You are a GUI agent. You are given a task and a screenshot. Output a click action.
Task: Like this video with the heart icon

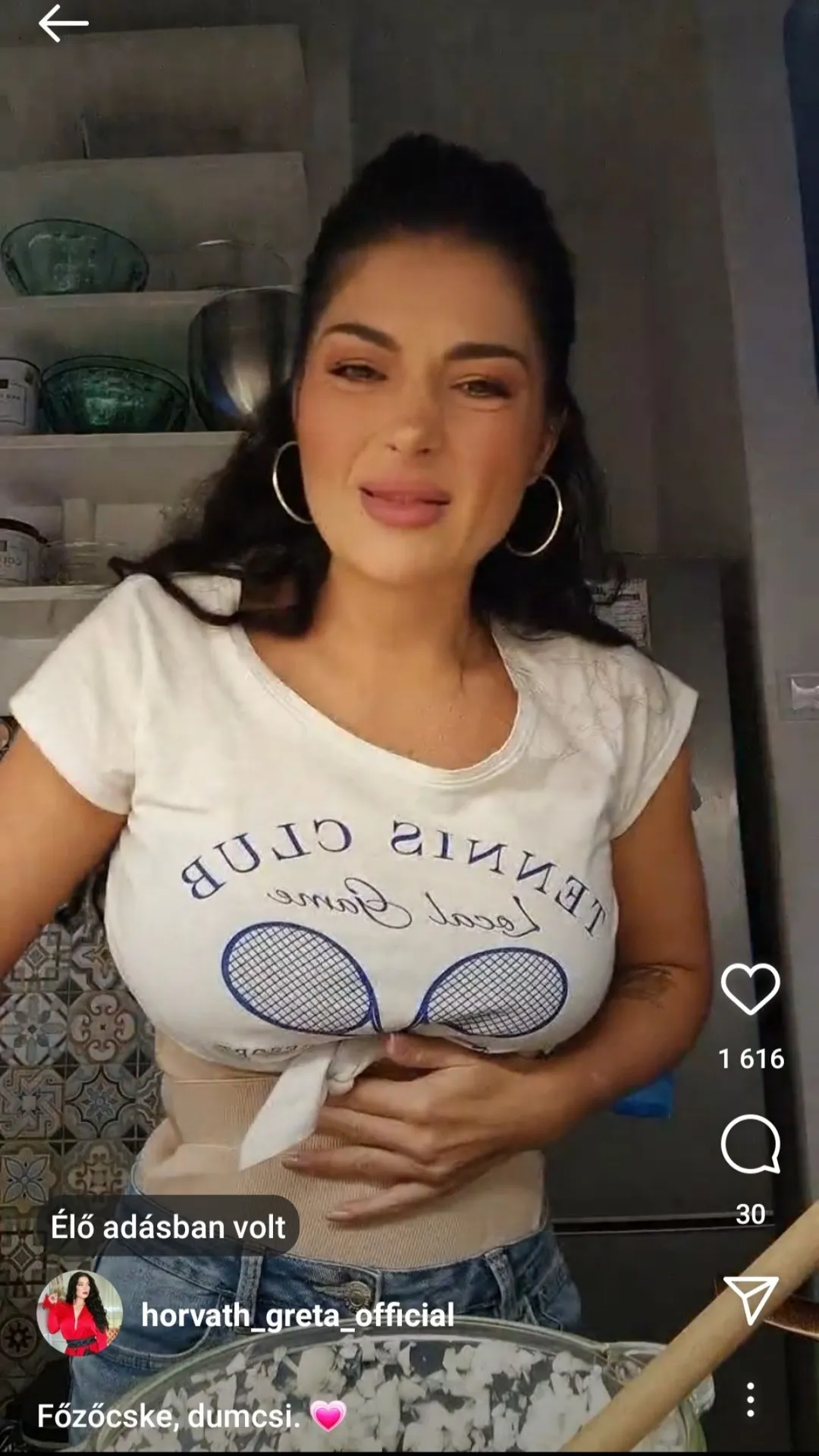tap(750, 989)
